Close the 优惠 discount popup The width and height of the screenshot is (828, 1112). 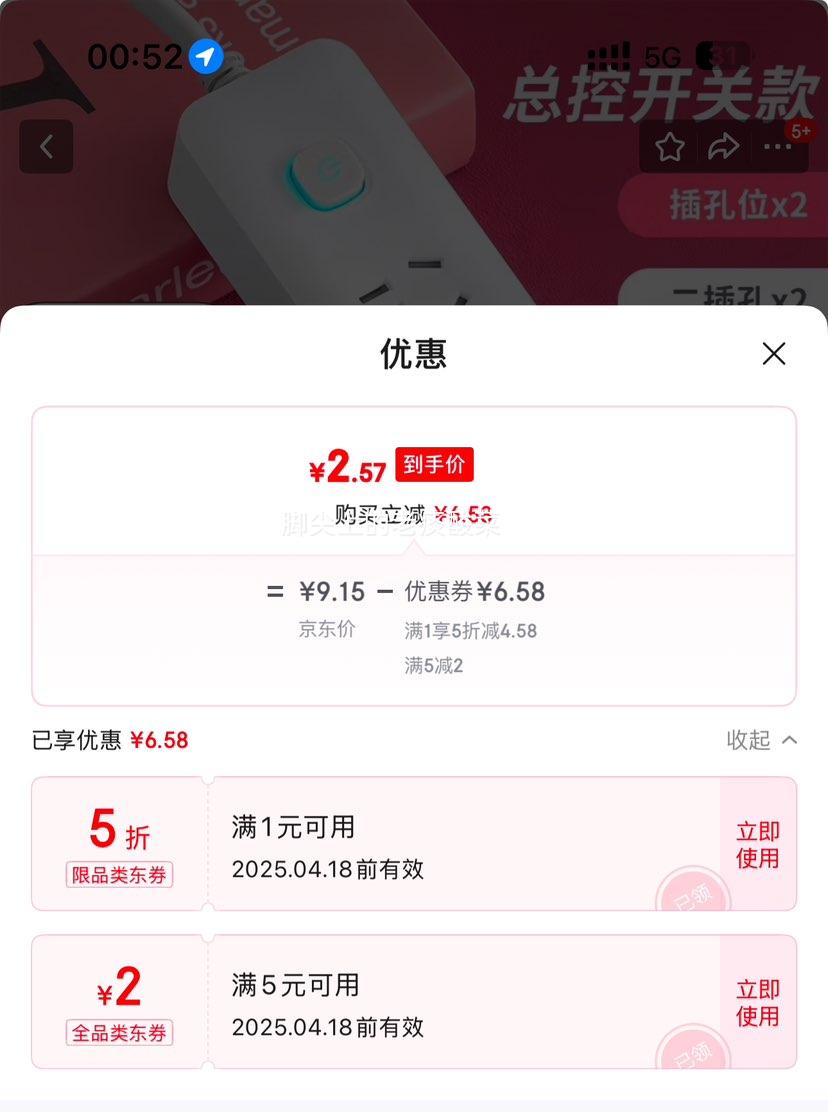[x=774, y=354]
